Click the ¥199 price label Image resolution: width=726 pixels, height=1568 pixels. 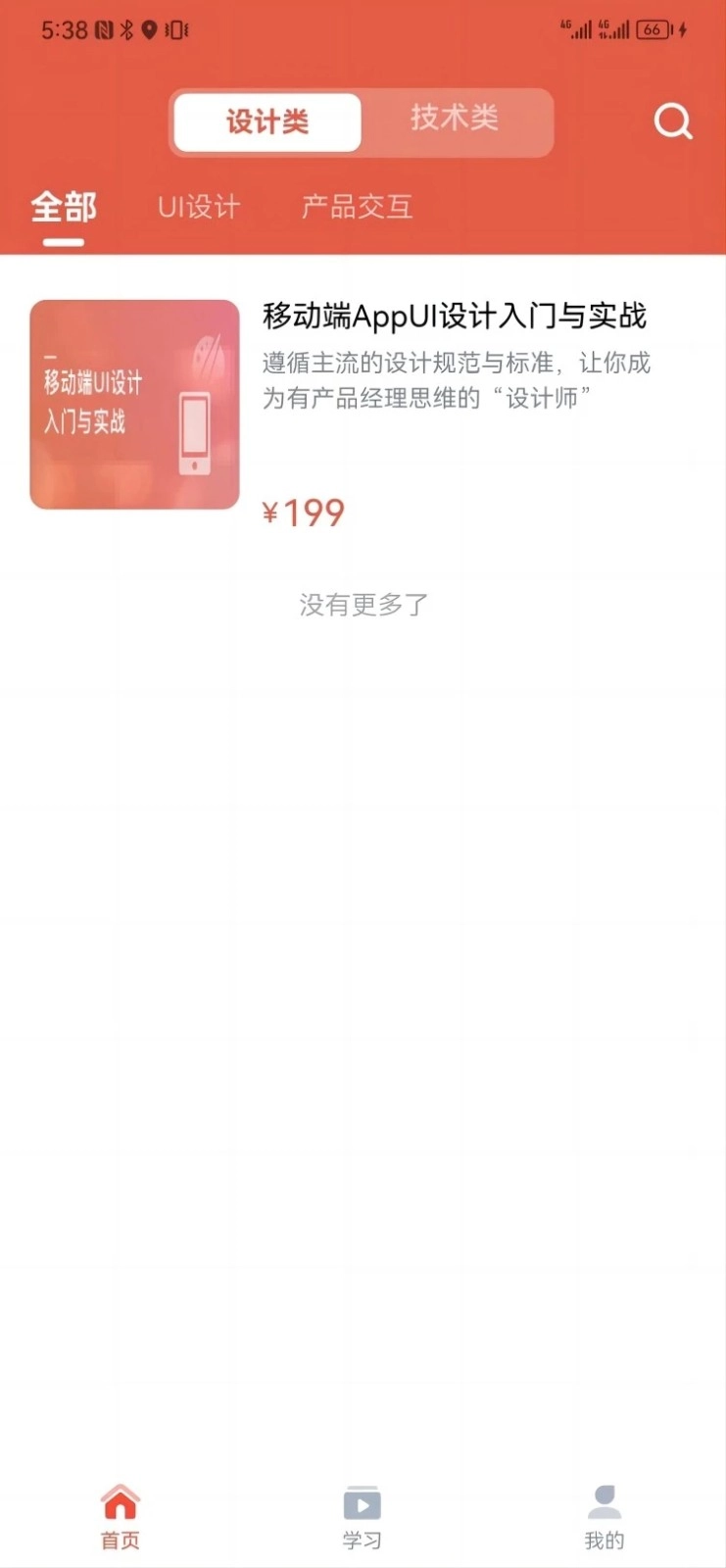coord(304,513)
